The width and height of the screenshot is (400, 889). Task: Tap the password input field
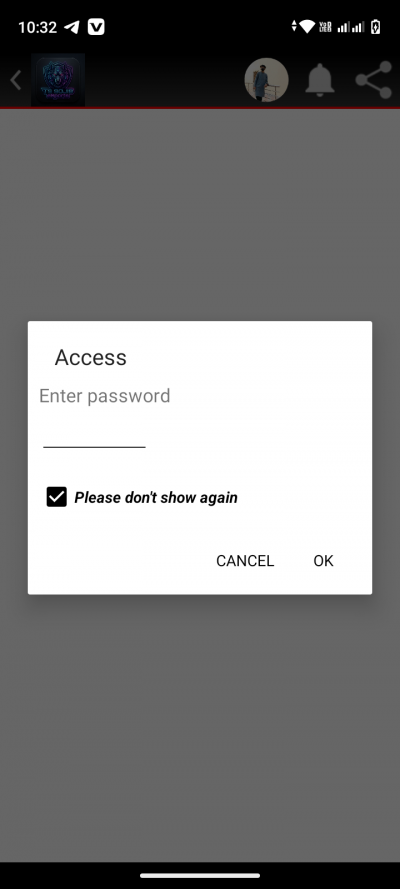click(94, 434)
